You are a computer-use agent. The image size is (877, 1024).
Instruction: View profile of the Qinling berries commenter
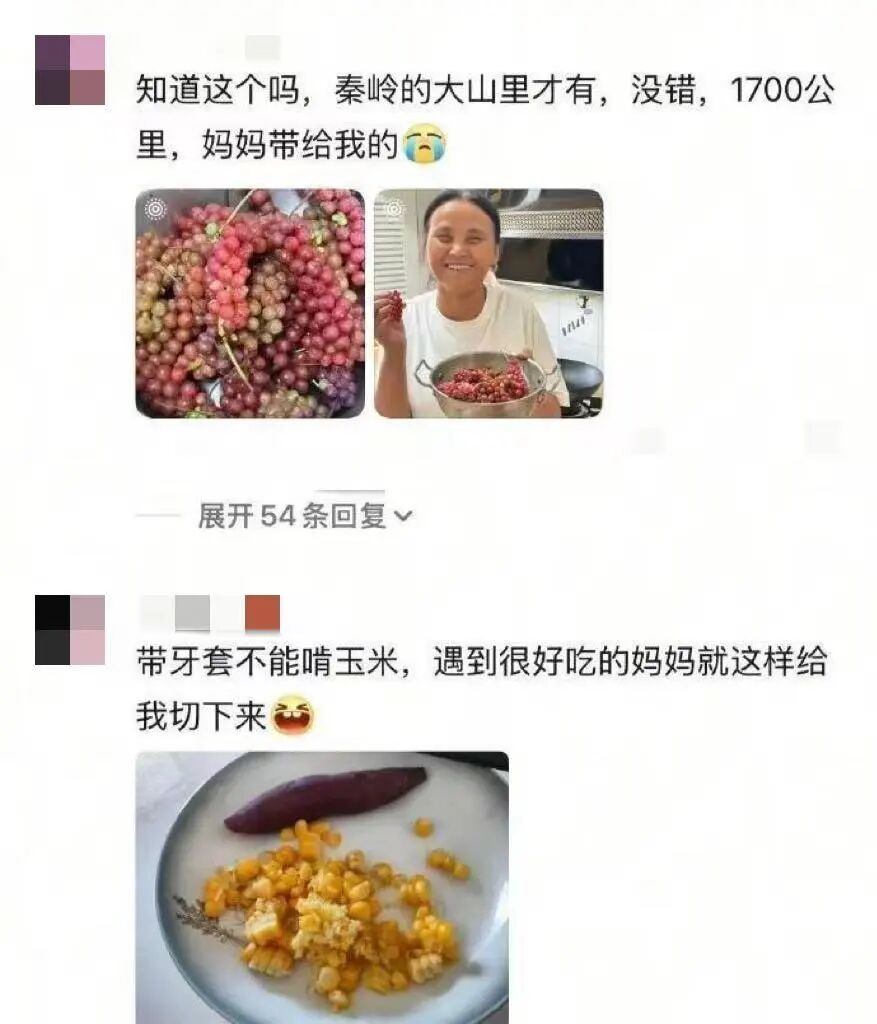70,70
